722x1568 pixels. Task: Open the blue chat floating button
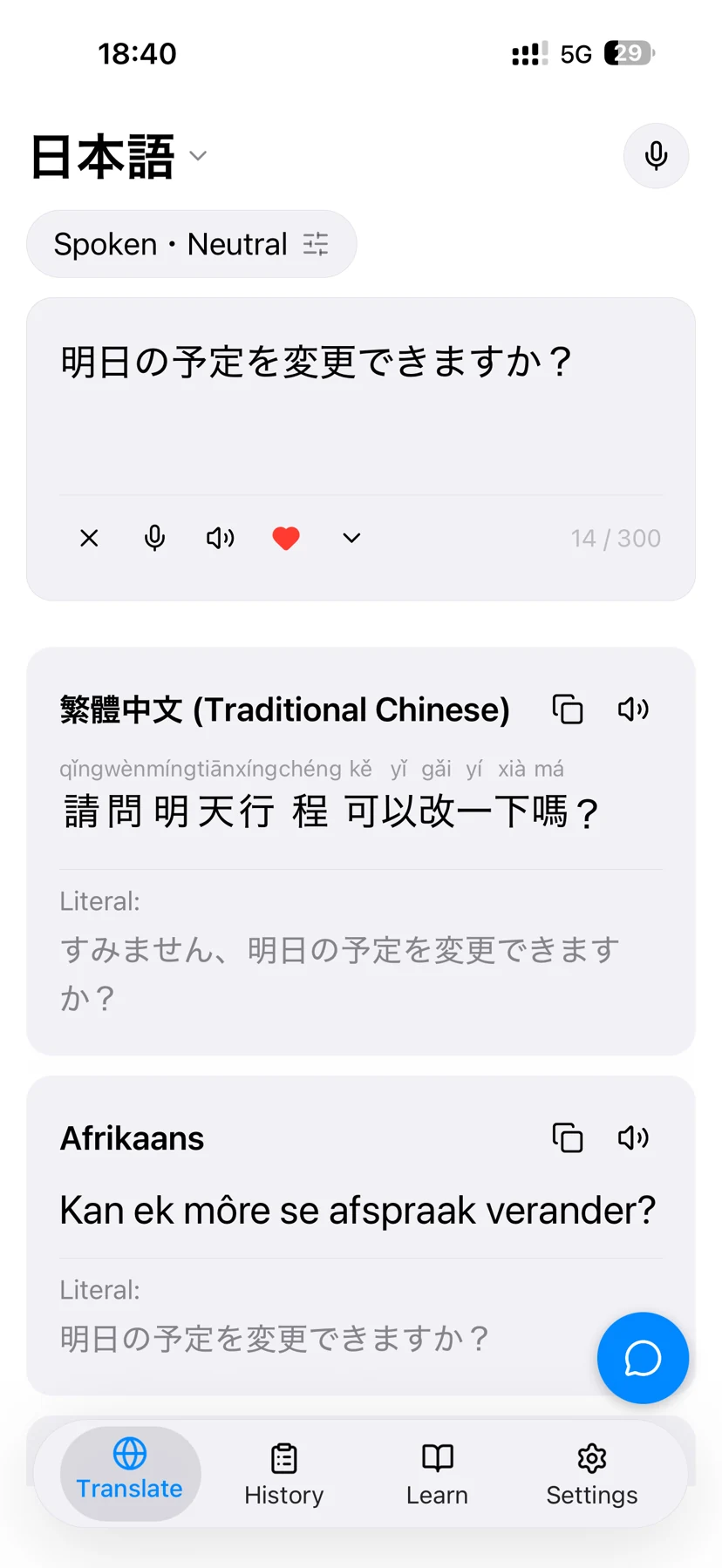click(643, 1357)
